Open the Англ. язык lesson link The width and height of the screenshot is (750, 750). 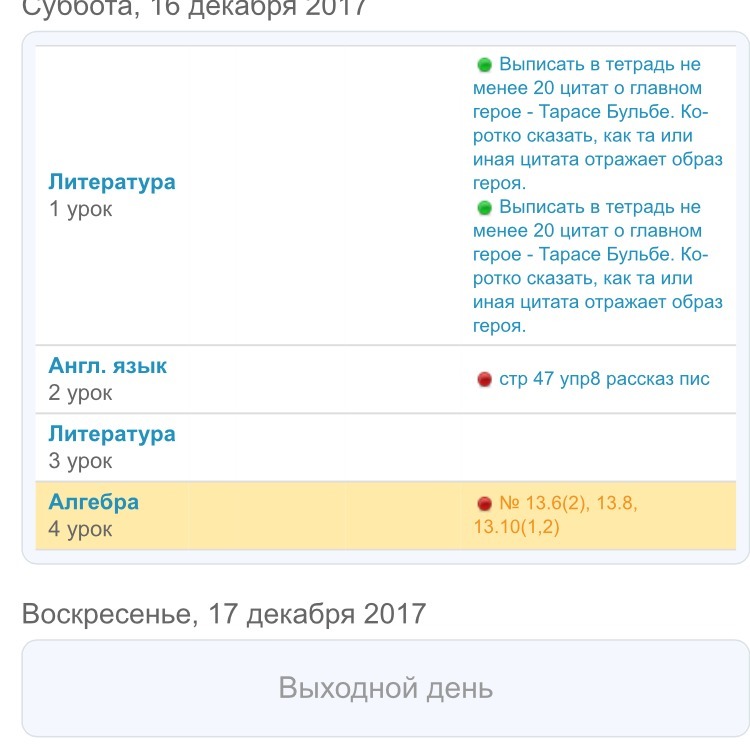(x=108, y=366)
